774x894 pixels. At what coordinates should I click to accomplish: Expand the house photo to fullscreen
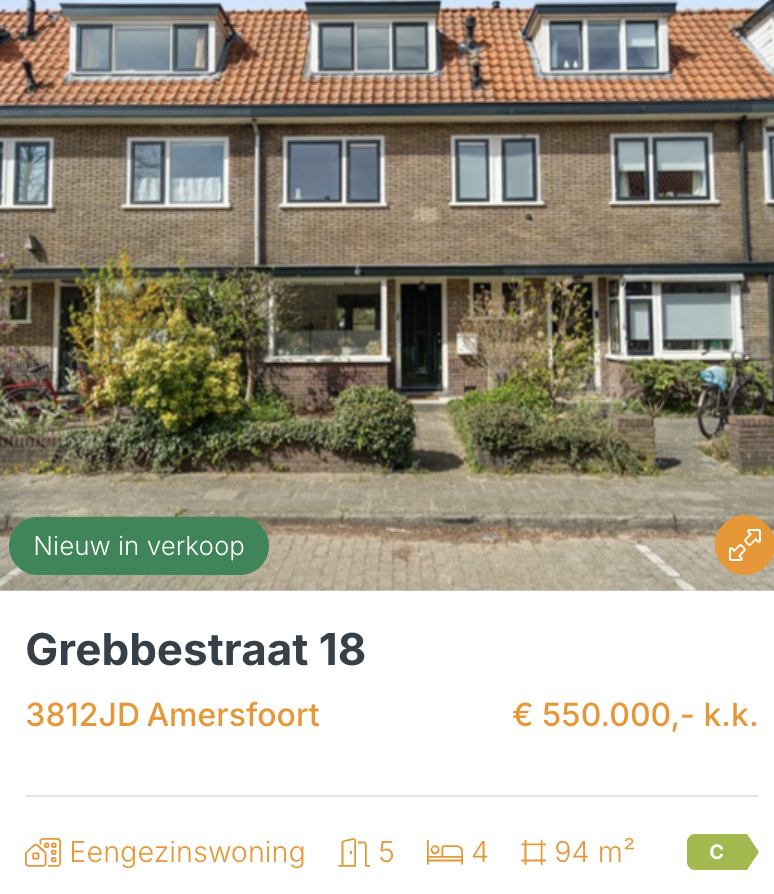(744, 545)
